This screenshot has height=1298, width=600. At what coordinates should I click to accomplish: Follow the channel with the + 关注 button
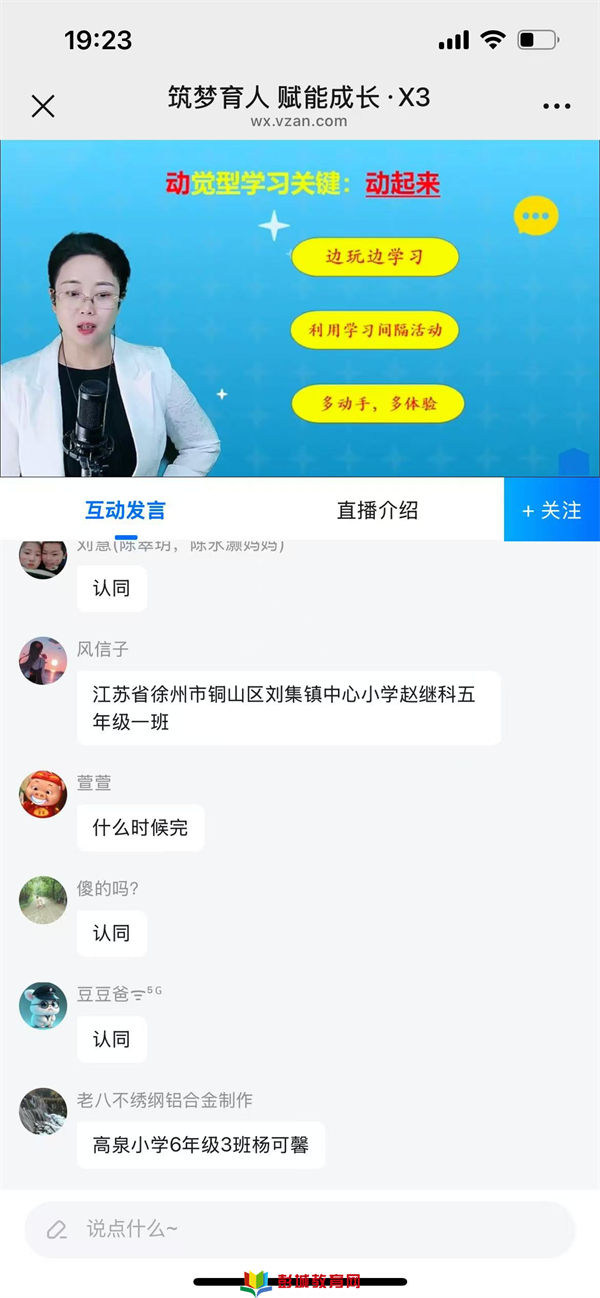pyautogui.click(x=552, y=510)
